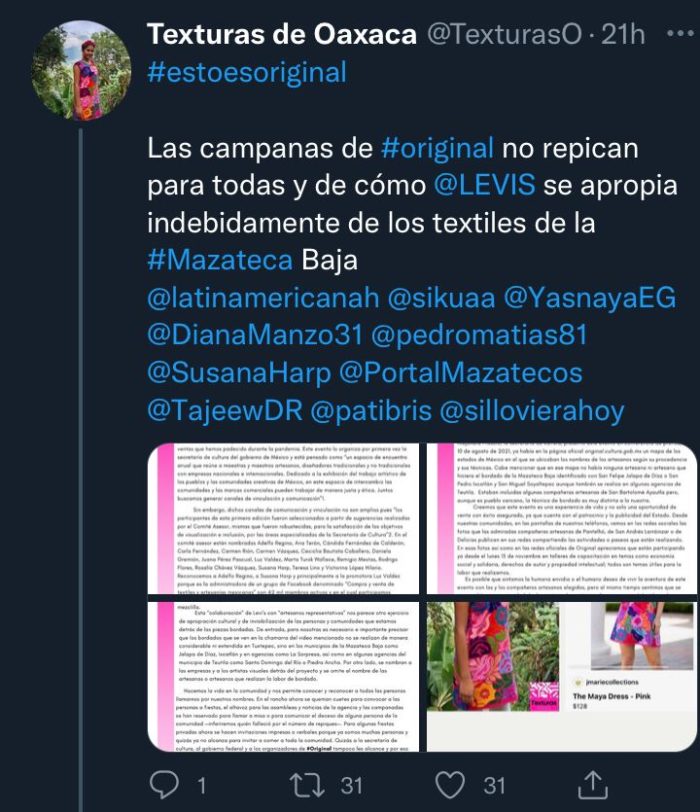Screen dimensions: 700x812
Task: Visit @sikuaa profile mention
Action: pos(444,298)
